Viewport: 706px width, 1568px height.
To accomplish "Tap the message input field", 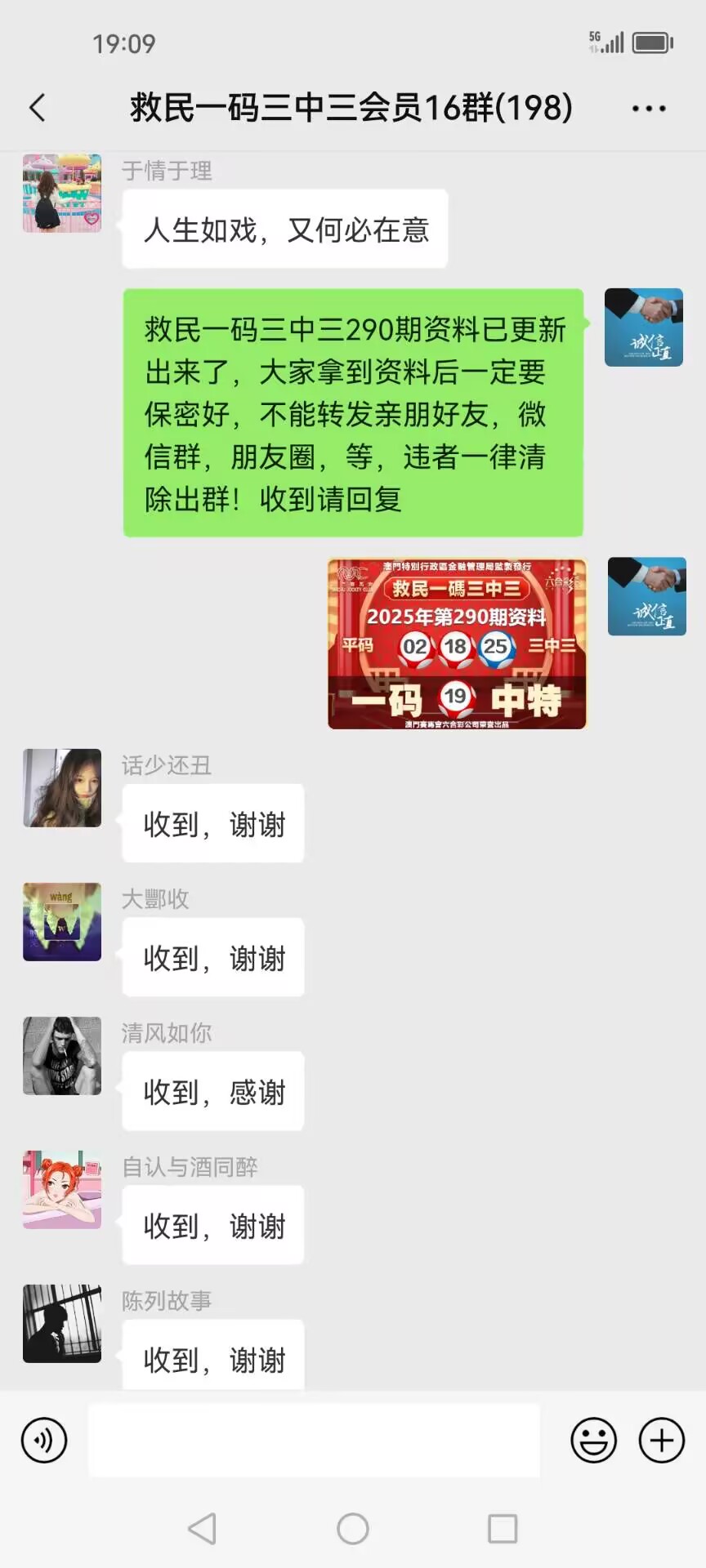I will pos(314,1440).
